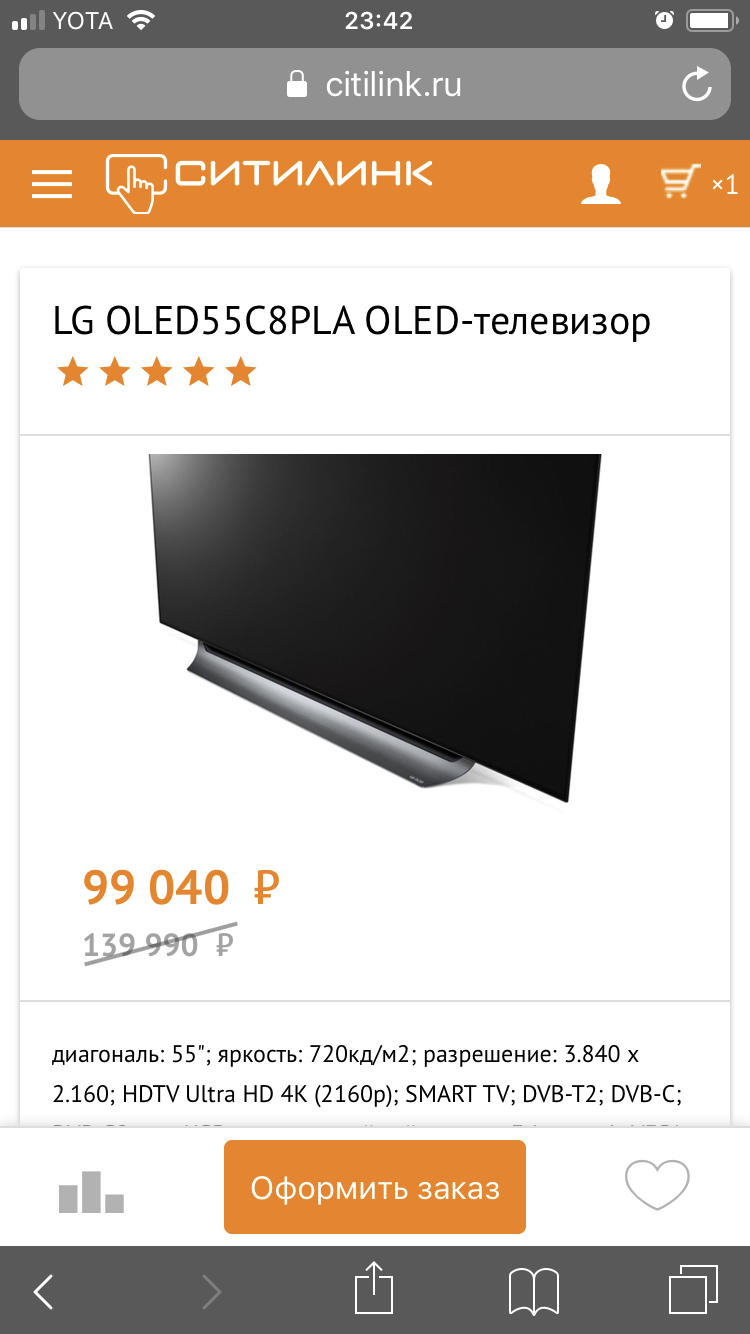Add the TV to favorites heart
The width and height of the screenshot is (750, 1334).
tap(657, 1186)
